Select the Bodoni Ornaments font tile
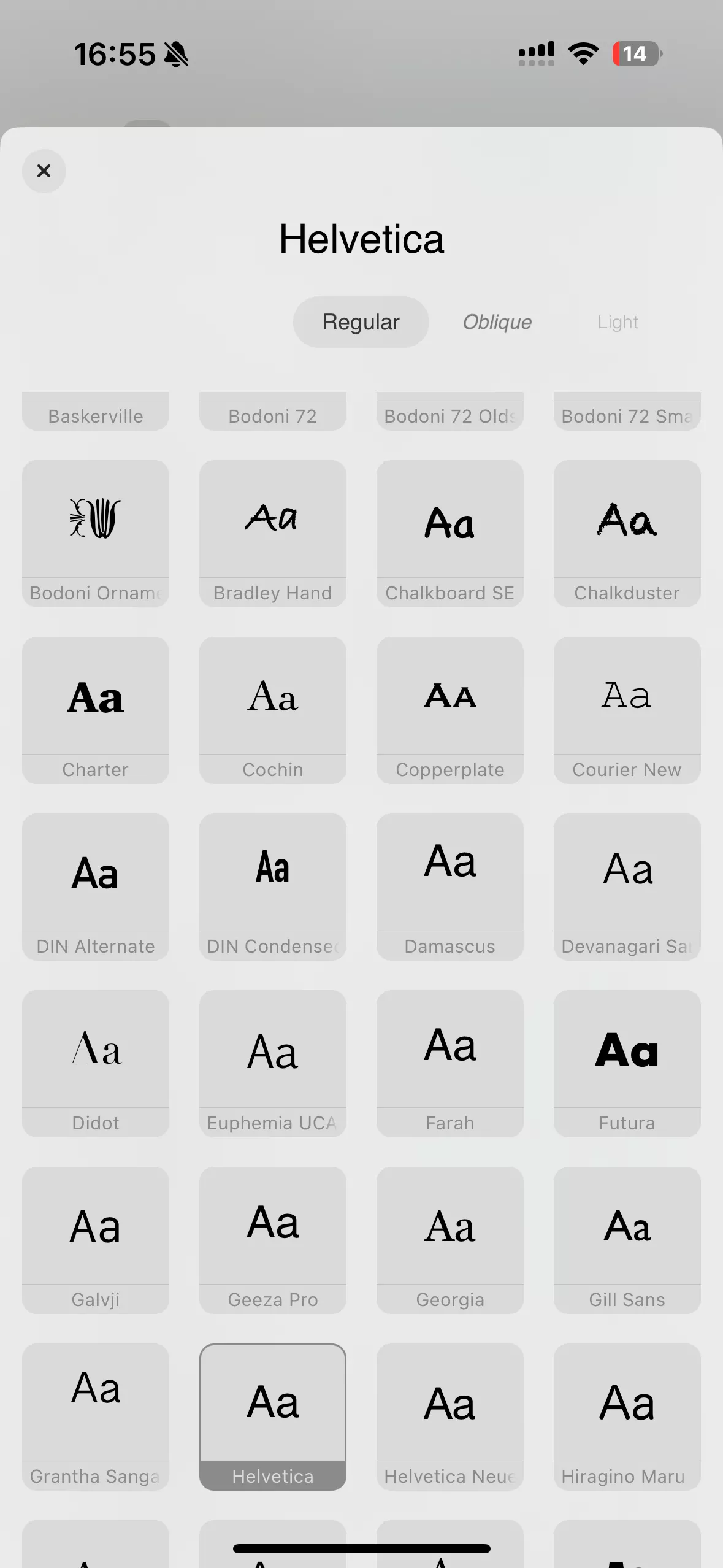Screen dimensions: 723x1568 click(95, 532)
